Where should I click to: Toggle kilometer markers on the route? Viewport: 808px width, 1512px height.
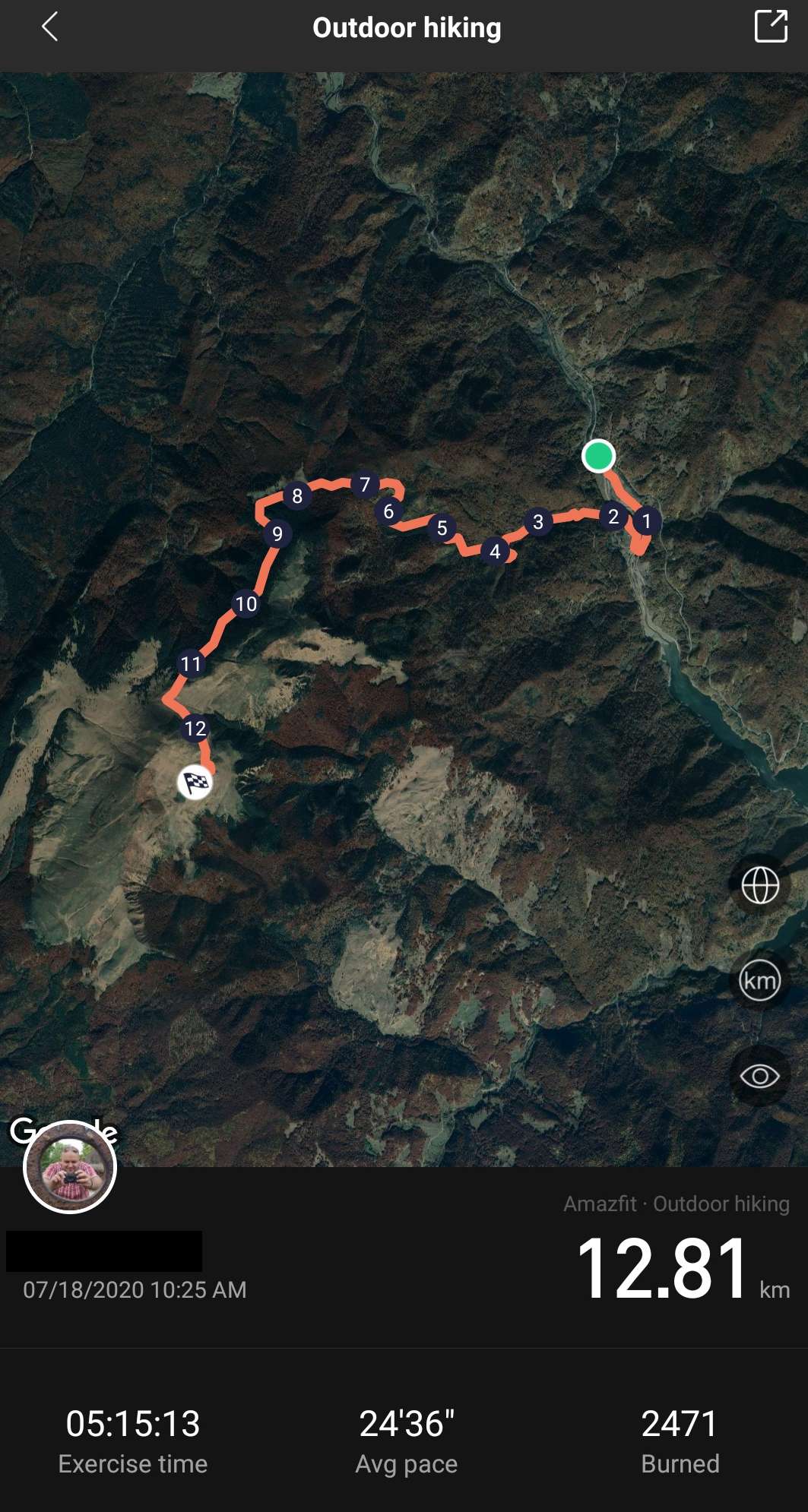pos(759,981)
